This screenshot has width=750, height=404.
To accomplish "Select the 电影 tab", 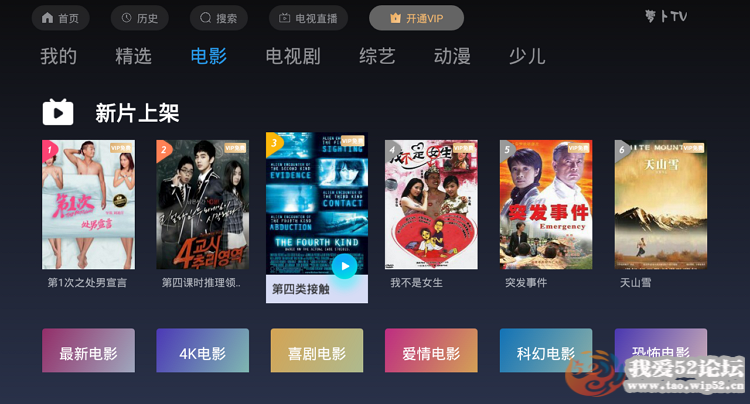I will 208,57.
